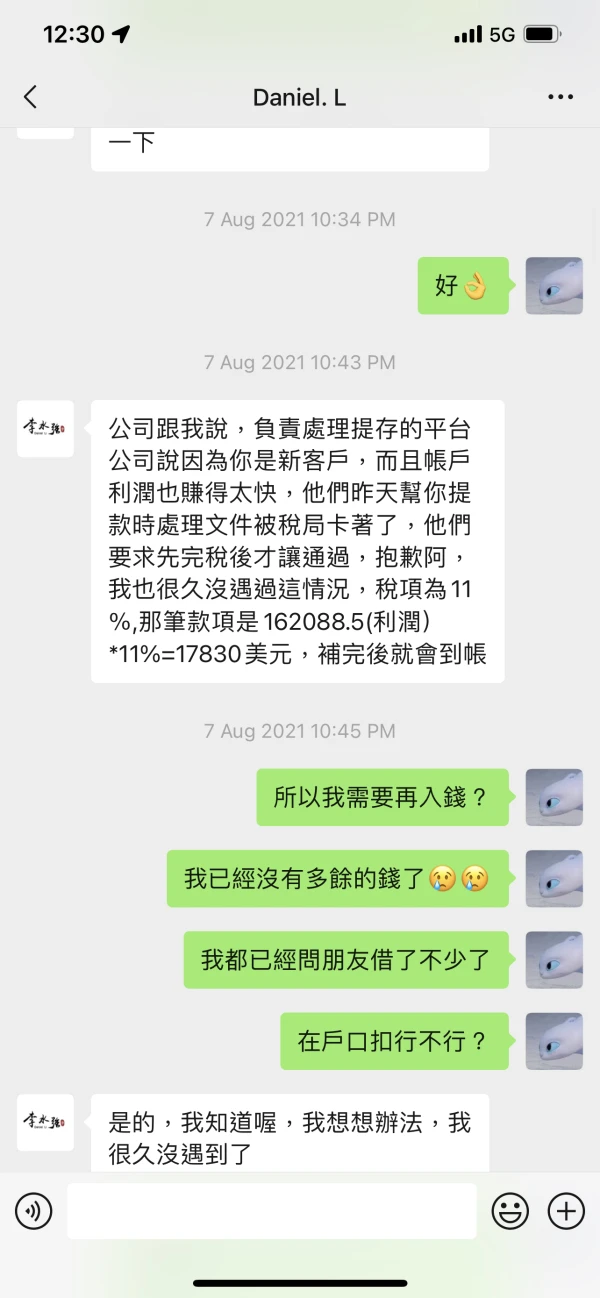The image size is (600, 1298).
Task: Open Daniel's avatar beside the 公司跟我說 message
Action: click(45, 428)
